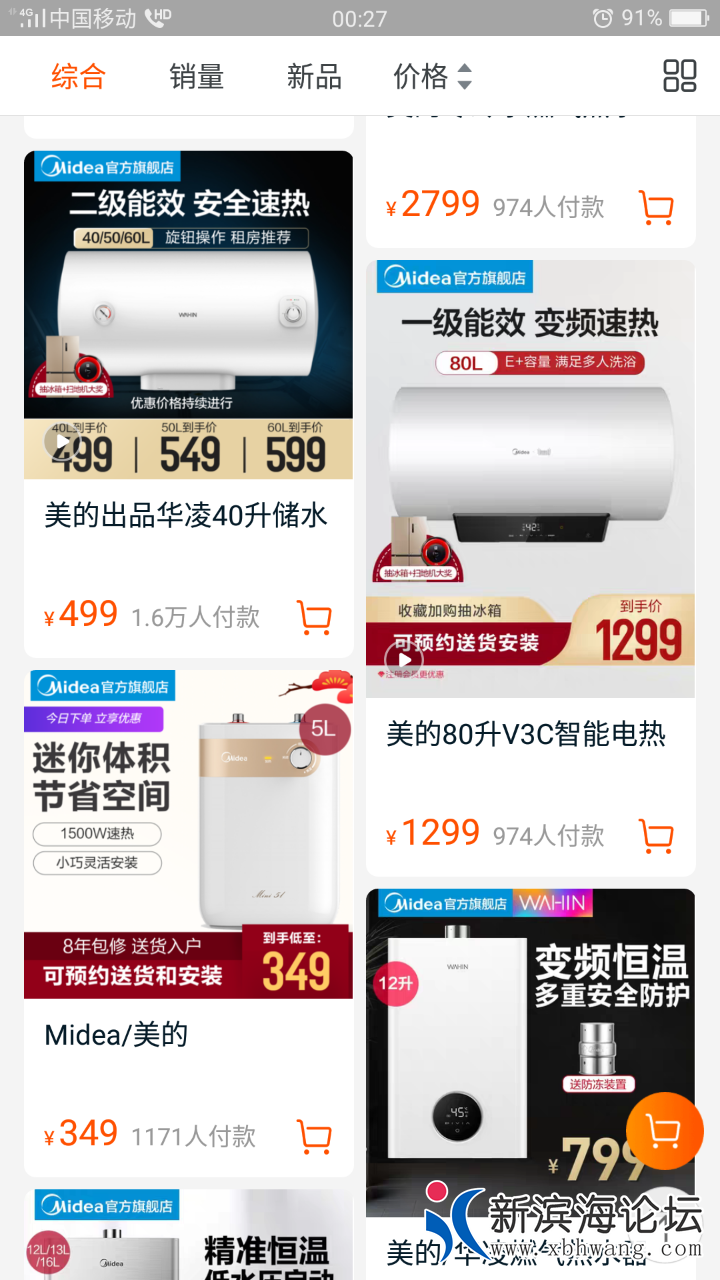Viewport: 720px width, 1280px height.
Task: Add the ¥2799 item to cart
Action: pyautogui.click(x=656, y=207)
